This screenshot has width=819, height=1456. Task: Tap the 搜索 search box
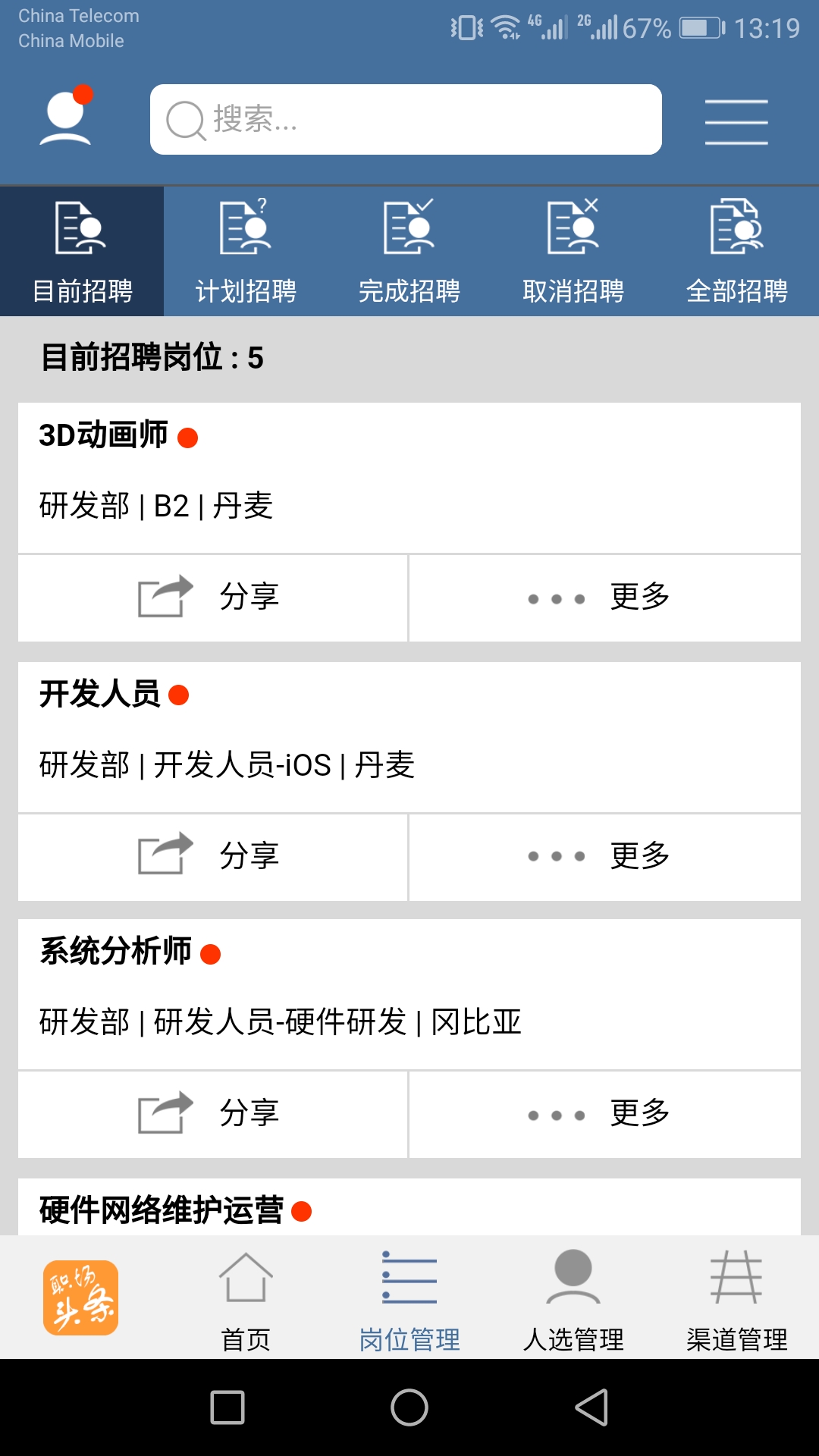pos(406,120)
